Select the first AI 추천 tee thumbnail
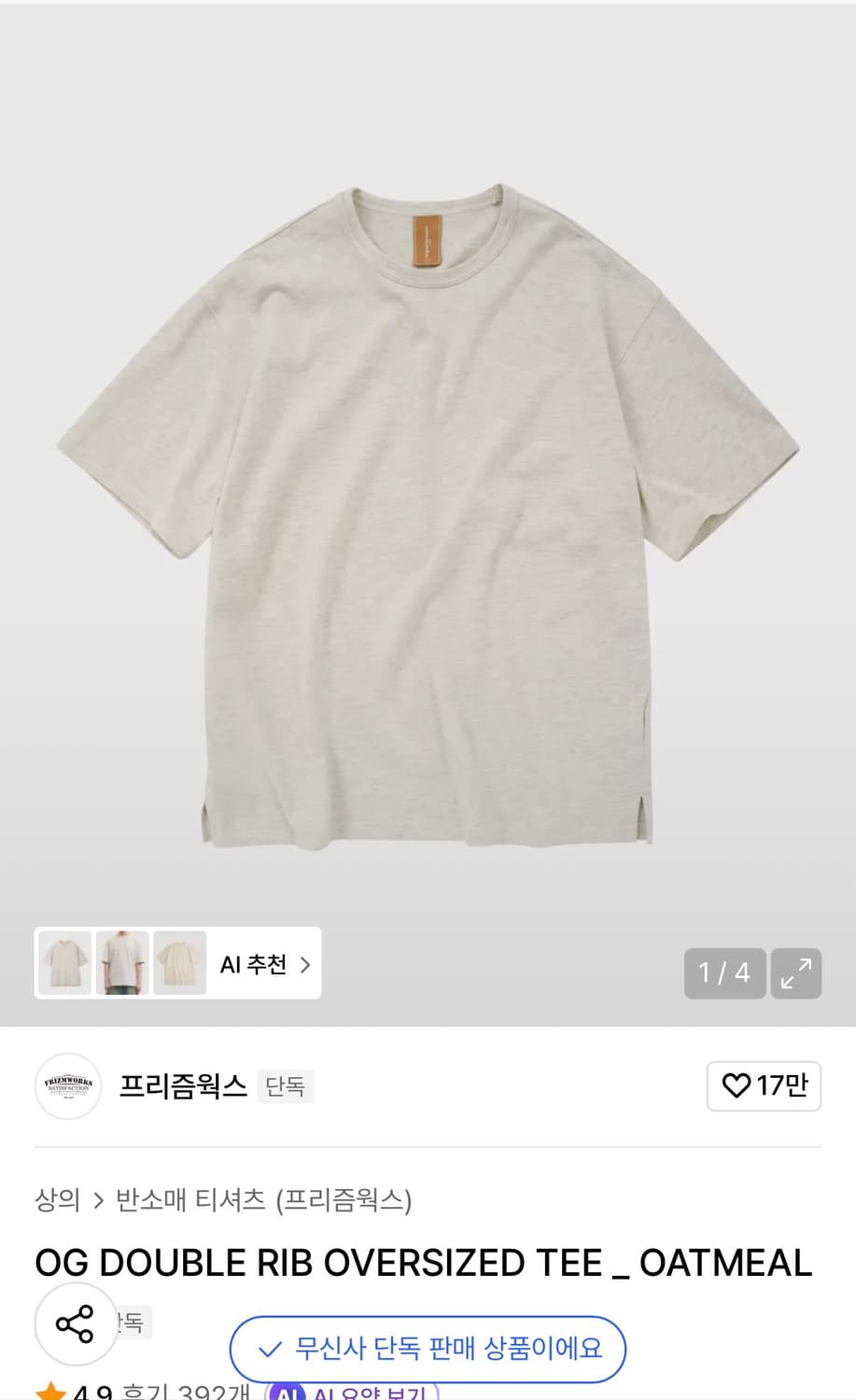The width and height of the screenshot is (856, 1400). coord(63,962)
